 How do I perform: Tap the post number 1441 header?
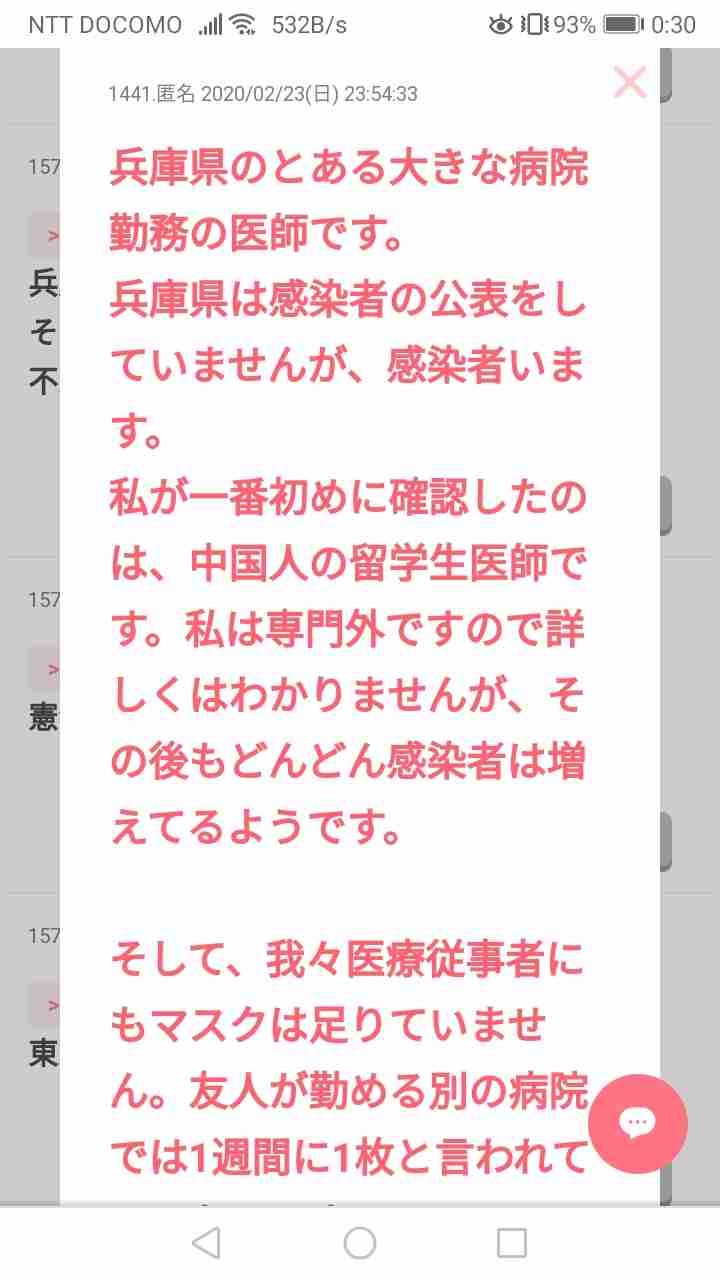(128, 94)
